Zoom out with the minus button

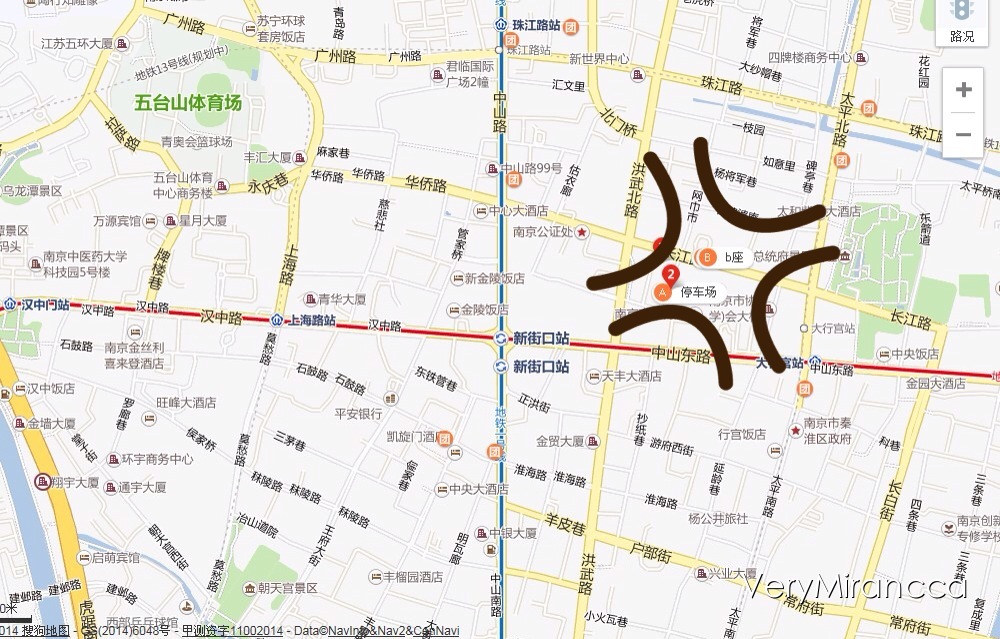click(963, 134)
